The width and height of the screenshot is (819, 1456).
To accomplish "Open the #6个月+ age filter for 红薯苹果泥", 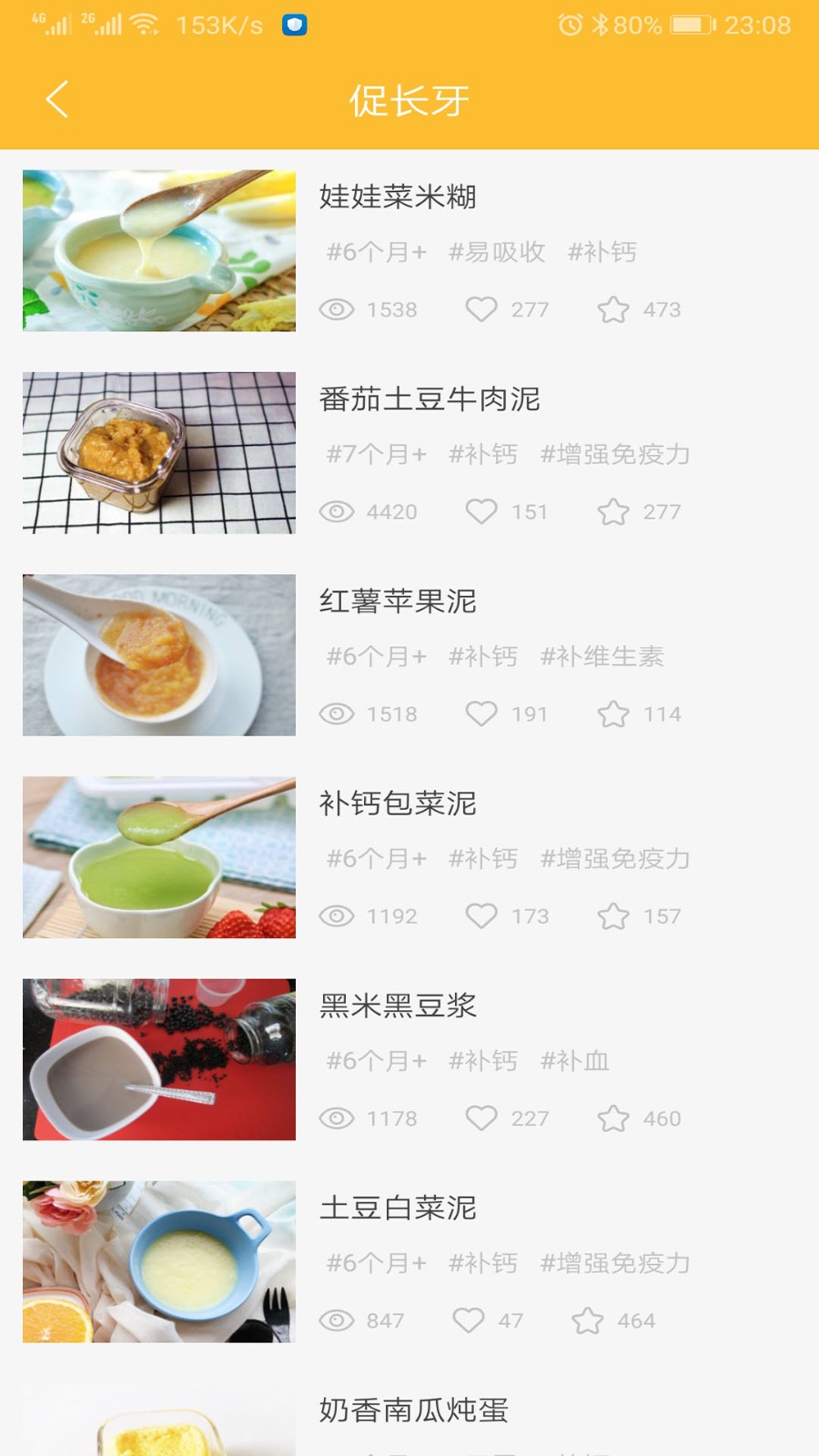I will 376,657.
